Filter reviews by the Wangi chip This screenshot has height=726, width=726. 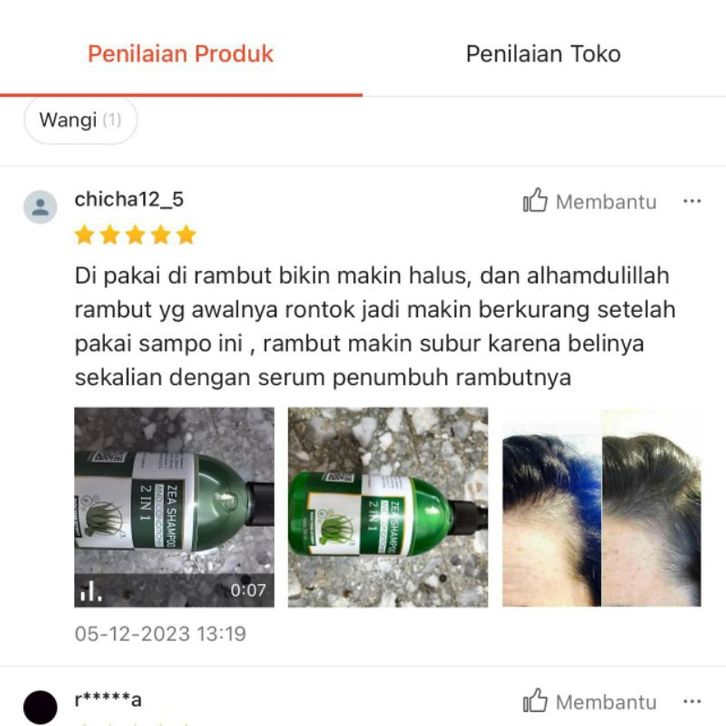[x=80, y=120]
